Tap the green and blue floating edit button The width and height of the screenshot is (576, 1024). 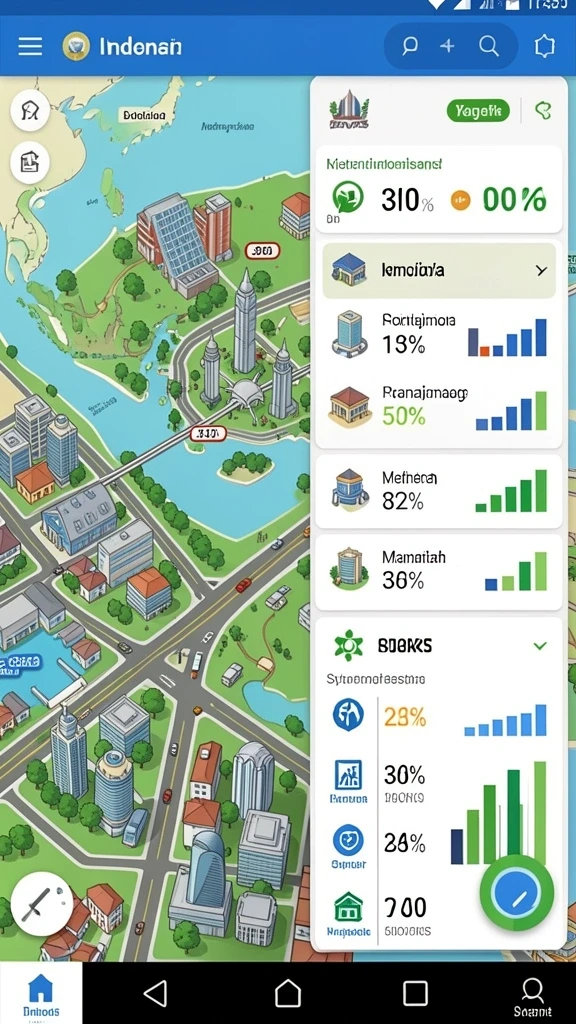pos(517,893)
